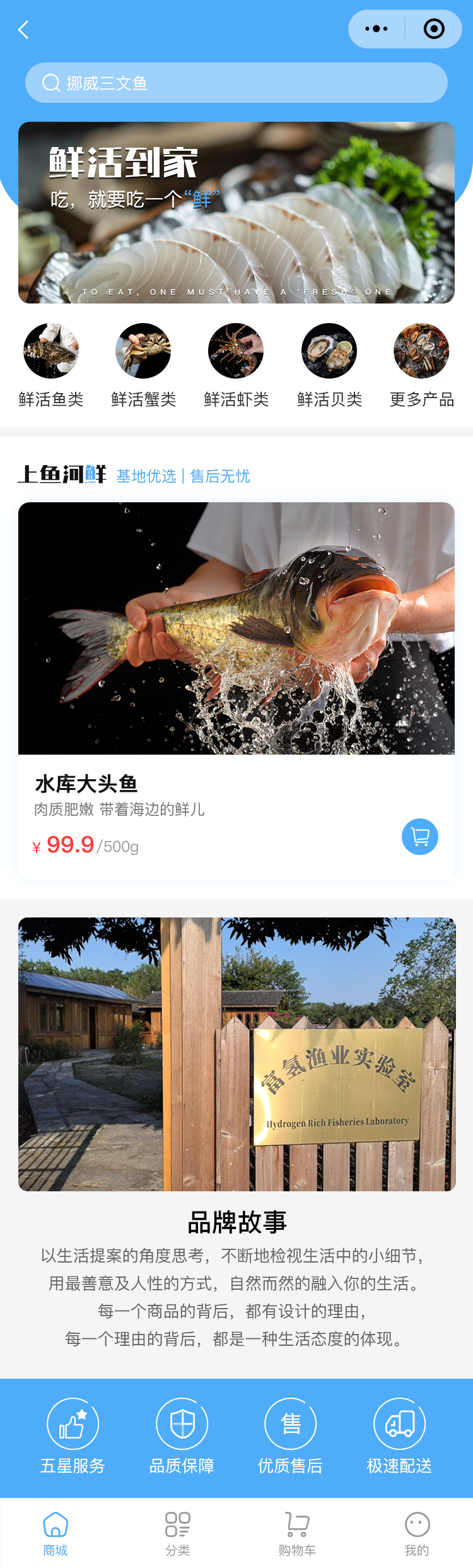Viewport: 473px width, 1568px height.
Task: Open the 鲜活到家 banner
Action: [237, 213]
